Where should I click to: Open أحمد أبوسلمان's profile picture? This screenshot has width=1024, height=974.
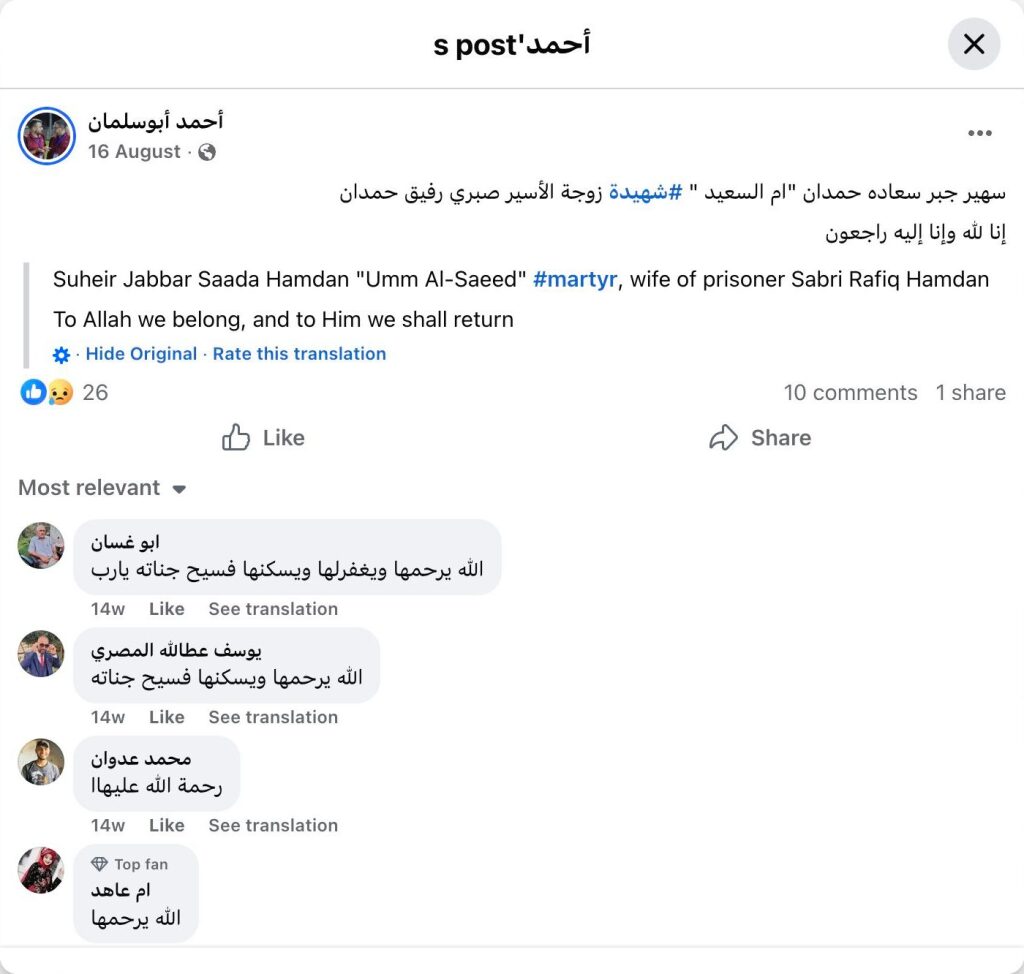click(46, 136)
